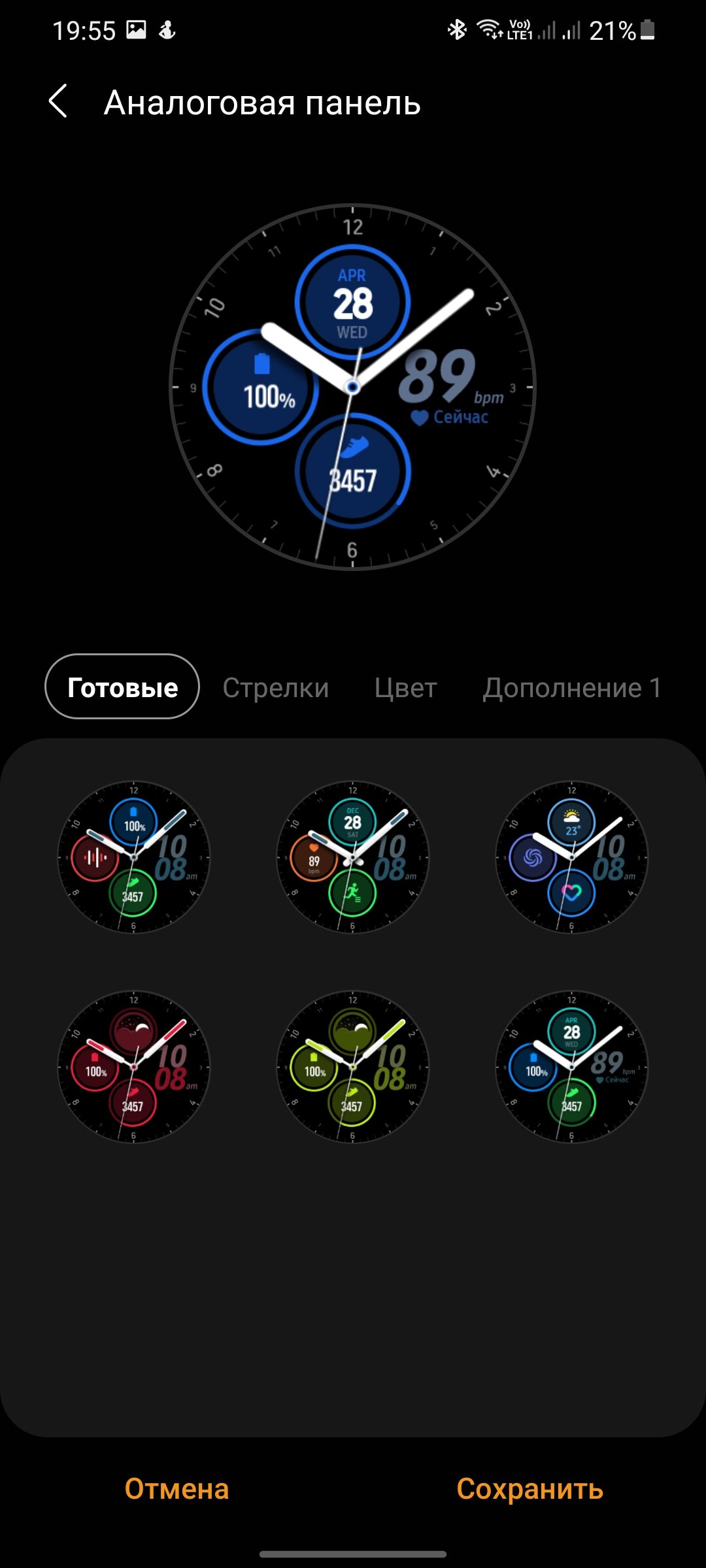This screenshot has width=706, height=1568.
Task: Choose preset with red voice recorder complication
Action: (x=134, y=857)
